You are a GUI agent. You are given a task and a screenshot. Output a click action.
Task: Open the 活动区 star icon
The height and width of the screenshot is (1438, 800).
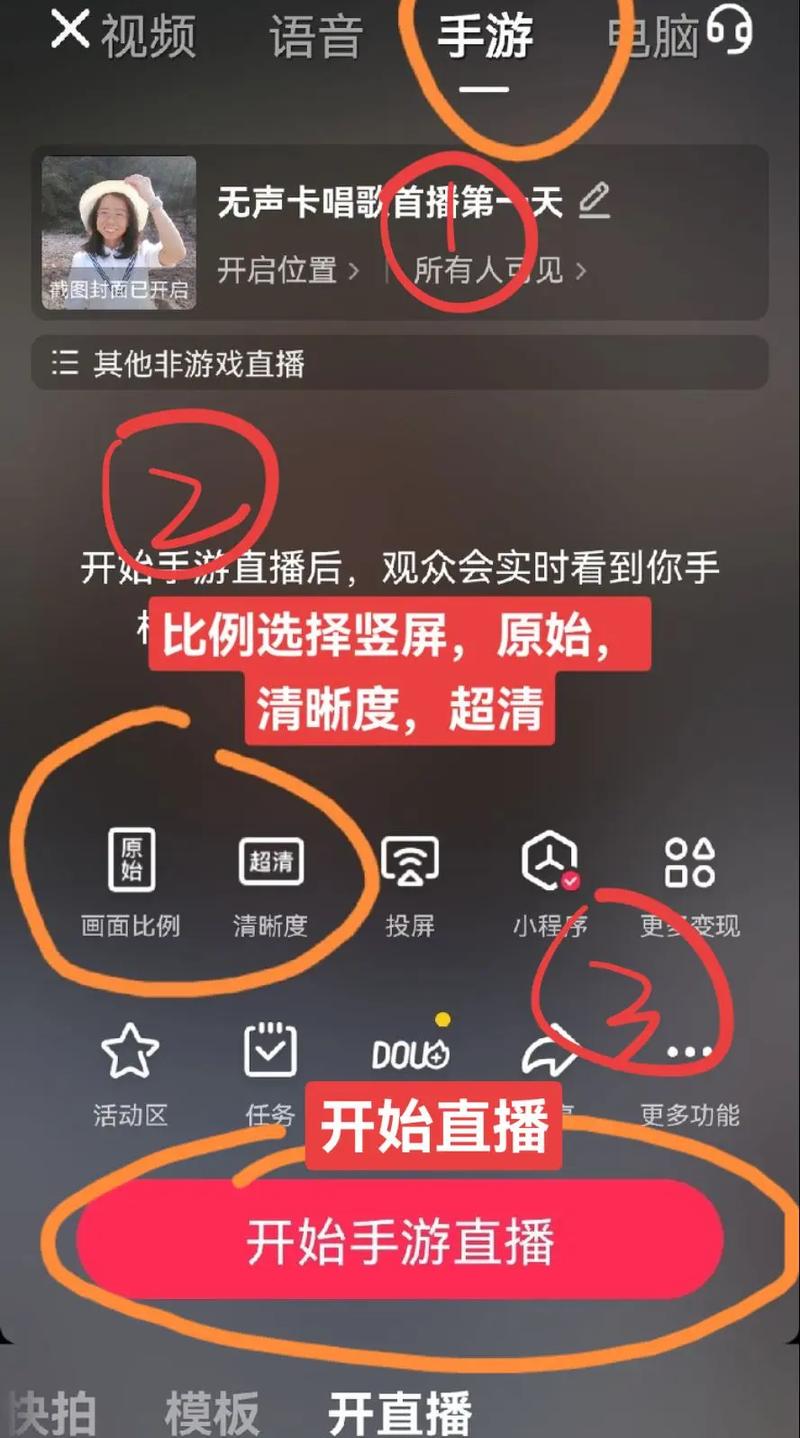[130, 1072]
